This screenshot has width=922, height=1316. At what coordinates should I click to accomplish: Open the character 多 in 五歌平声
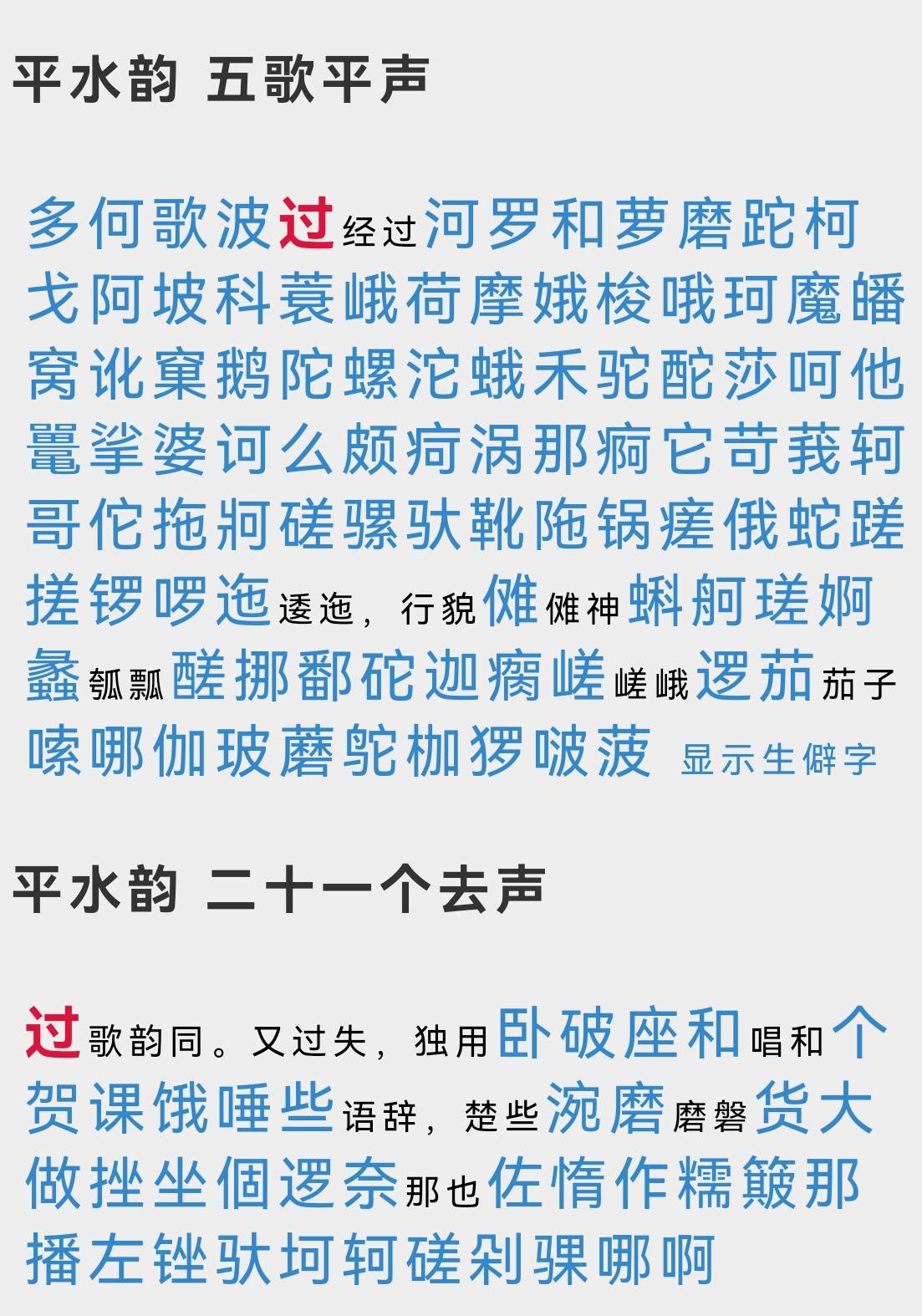55,224
